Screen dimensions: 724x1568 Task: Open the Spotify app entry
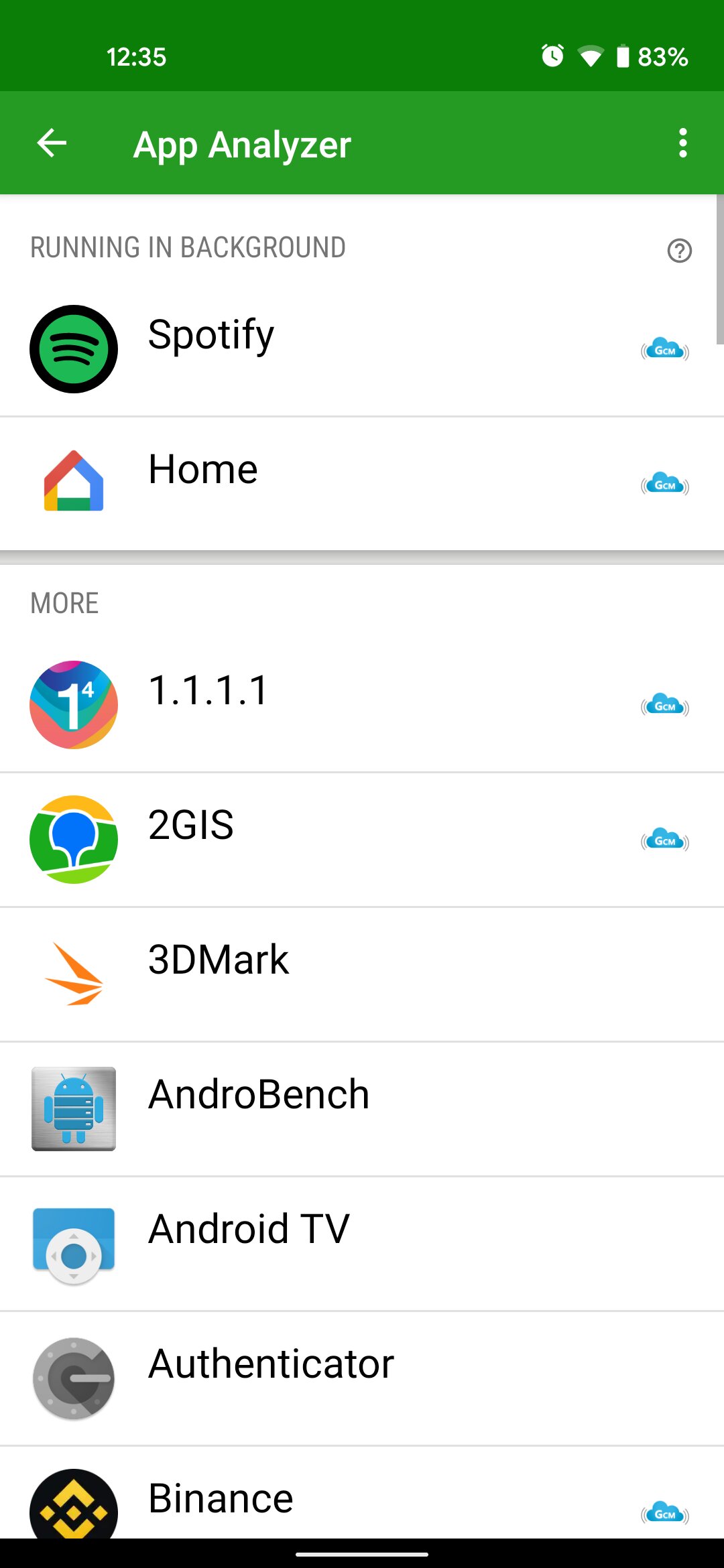click(362, 349)
